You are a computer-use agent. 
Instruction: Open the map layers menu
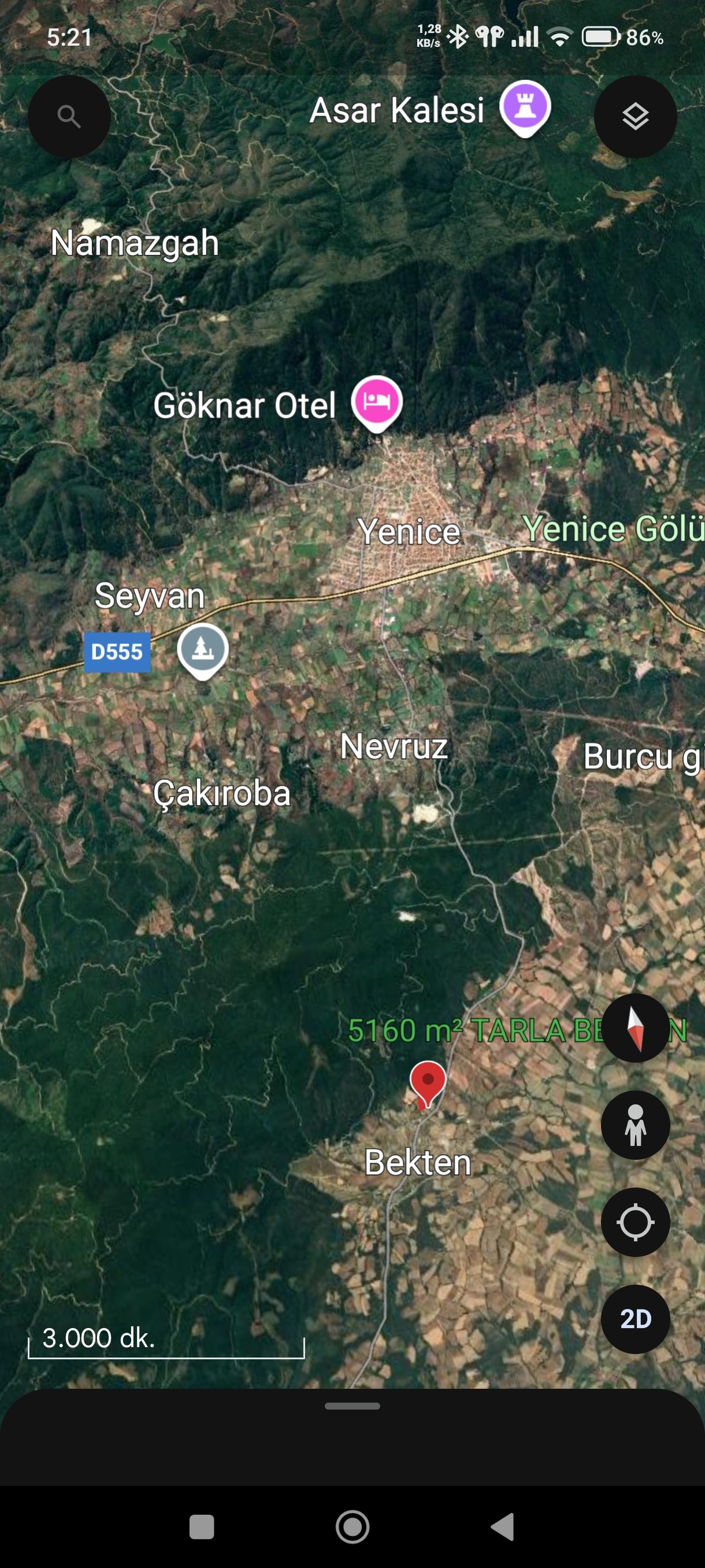click(635, 116)
